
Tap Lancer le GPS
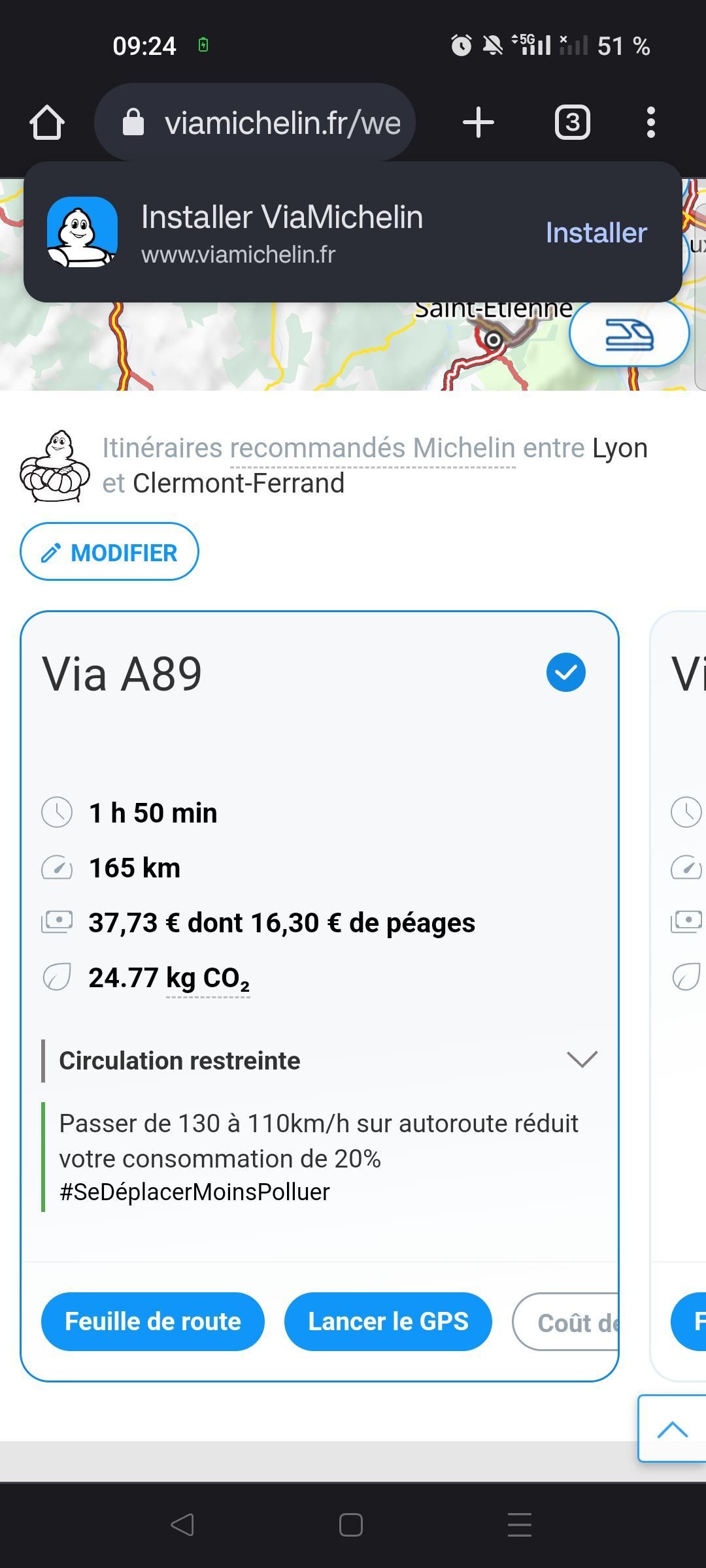point(388,1322)
